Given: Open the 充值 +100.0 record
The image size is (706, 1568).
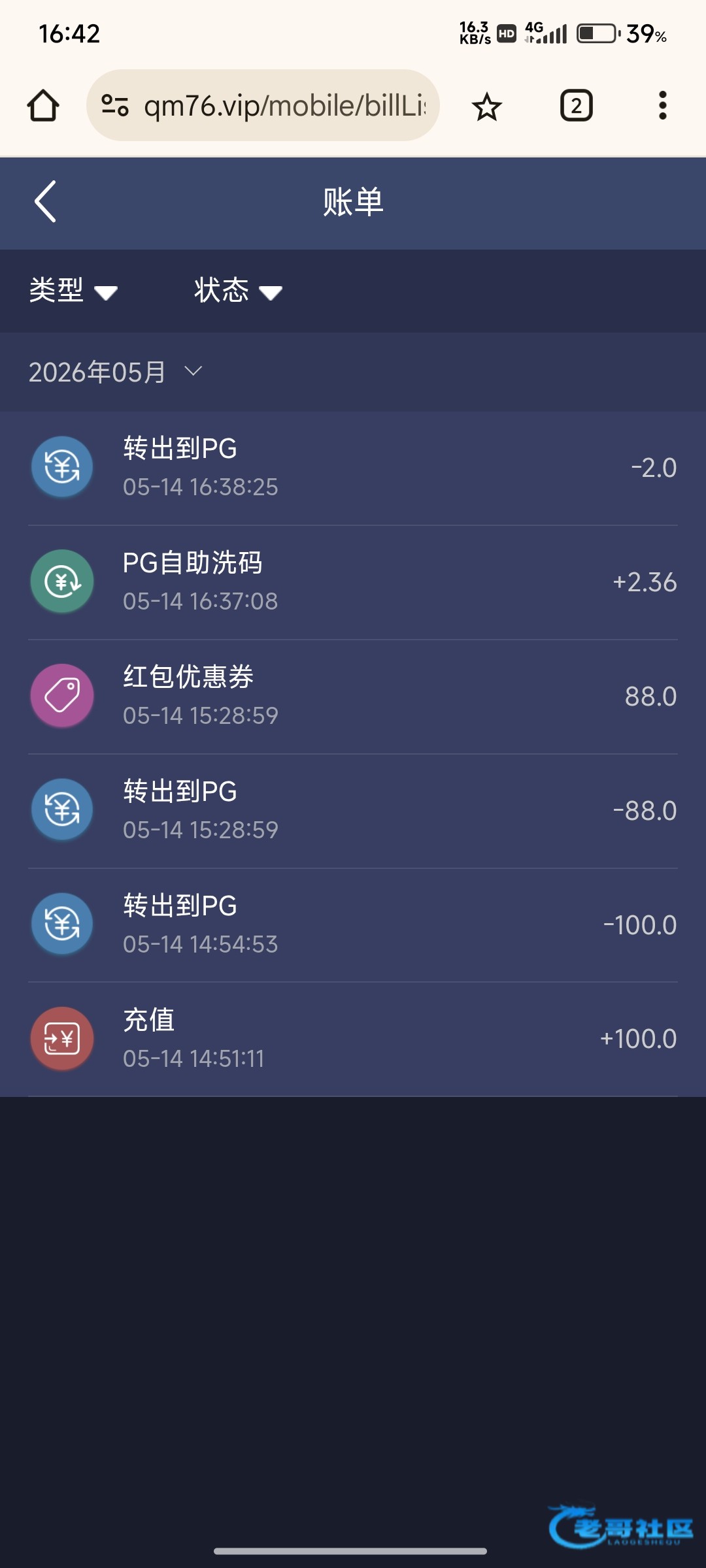Looking at the screenshot, I should (353, 1039).
